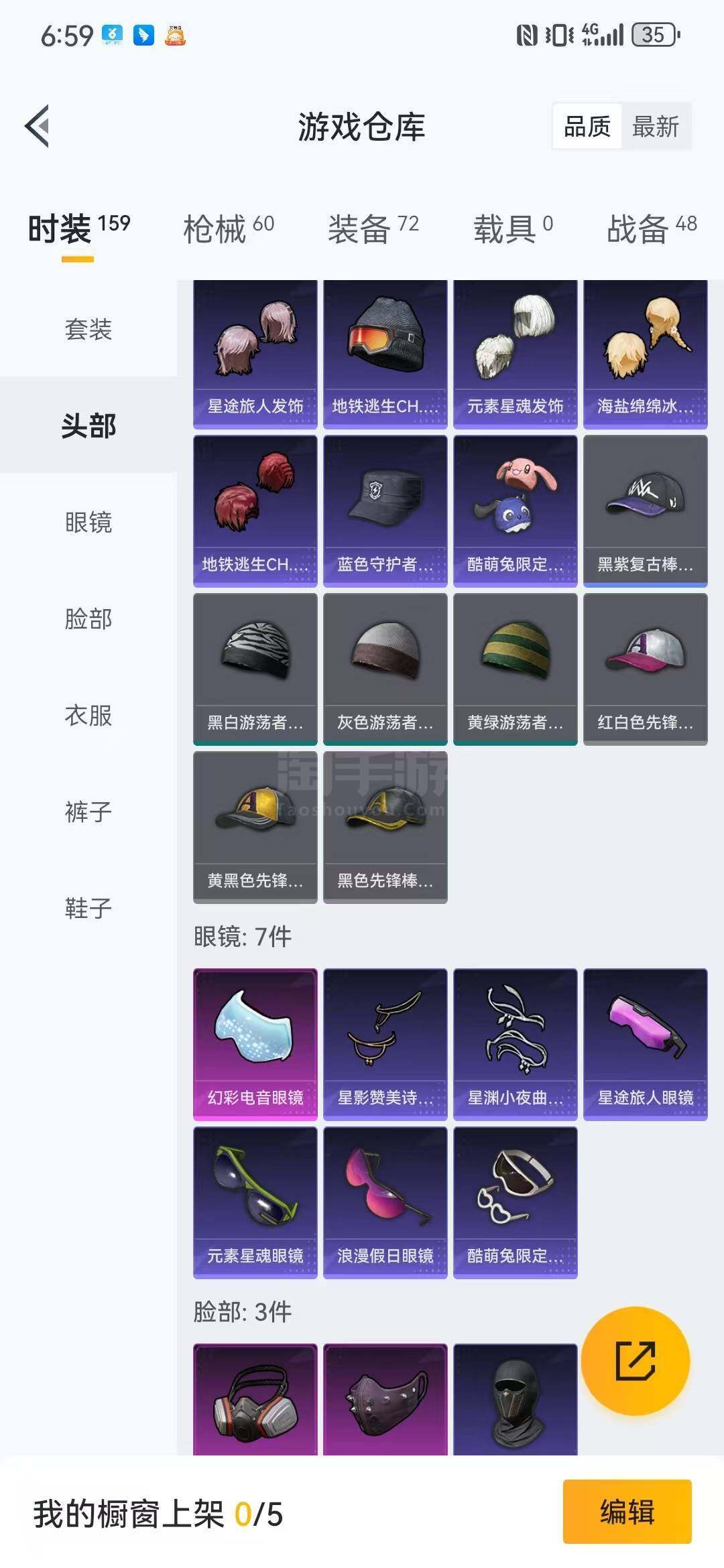Screen dimensions: 724x1568
Task: Select the 品质 sorting option
Action: pos(587,126)
